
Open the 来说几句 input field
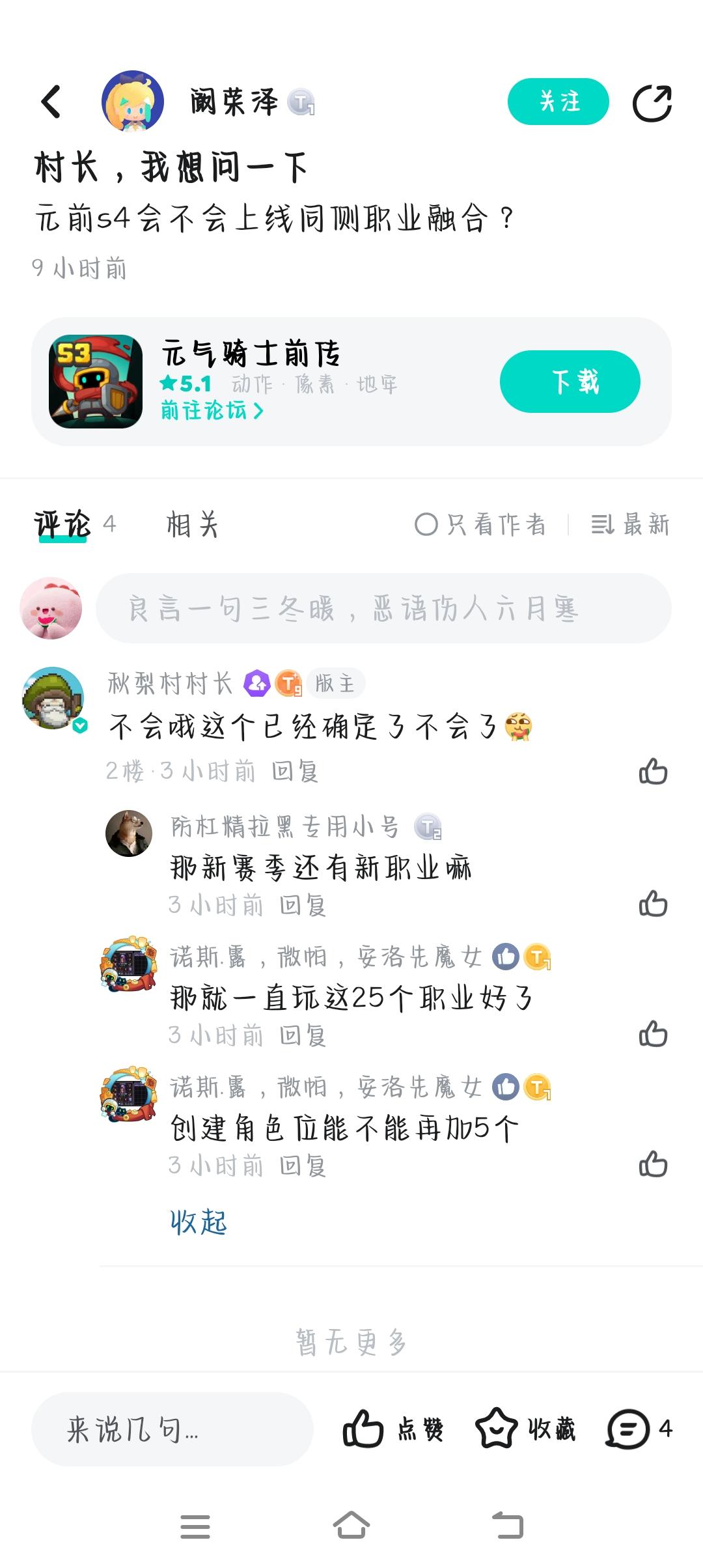(x=172, y=1429)
